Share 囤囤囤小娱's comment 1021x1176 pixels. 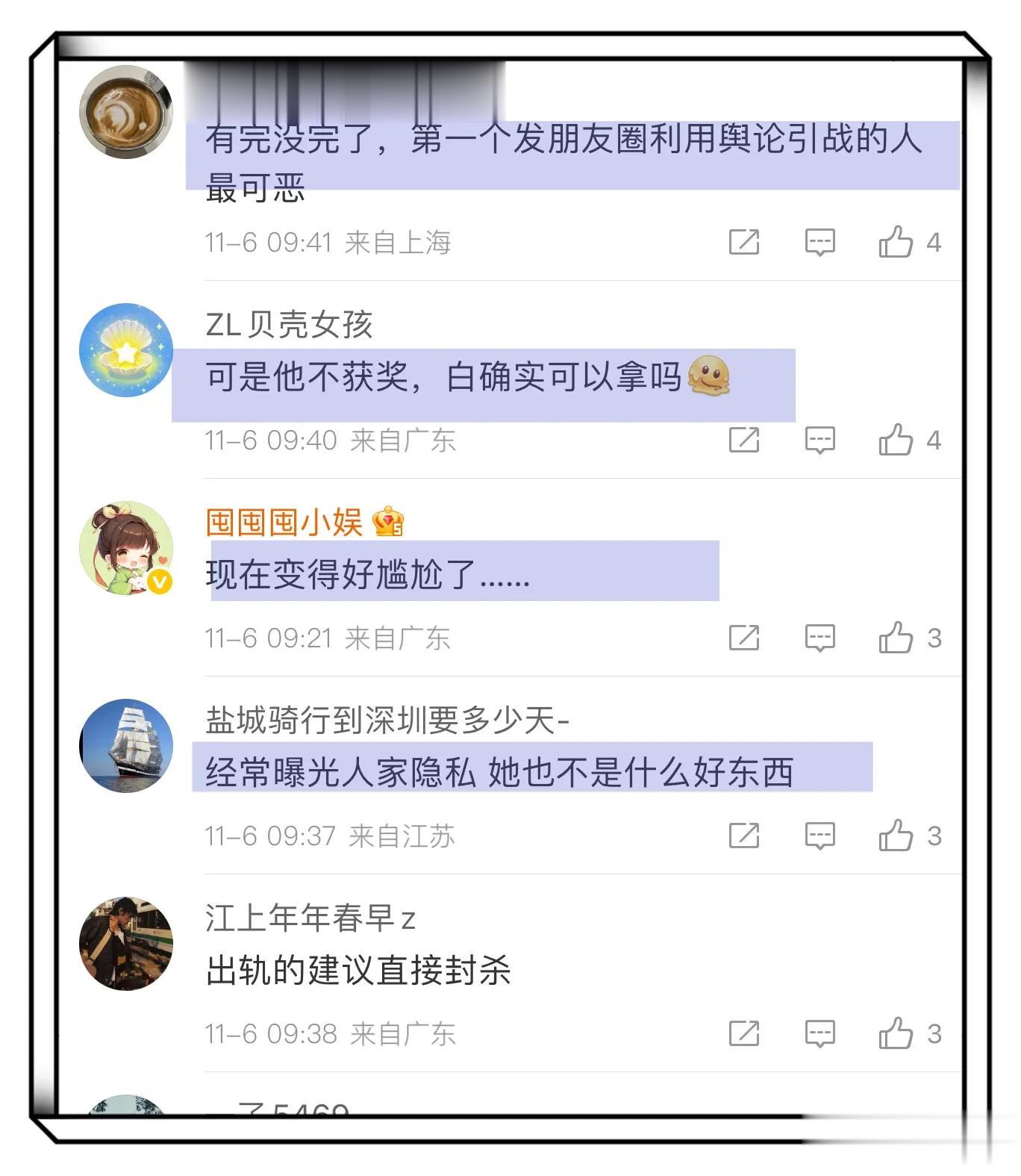tap(743, 638)
